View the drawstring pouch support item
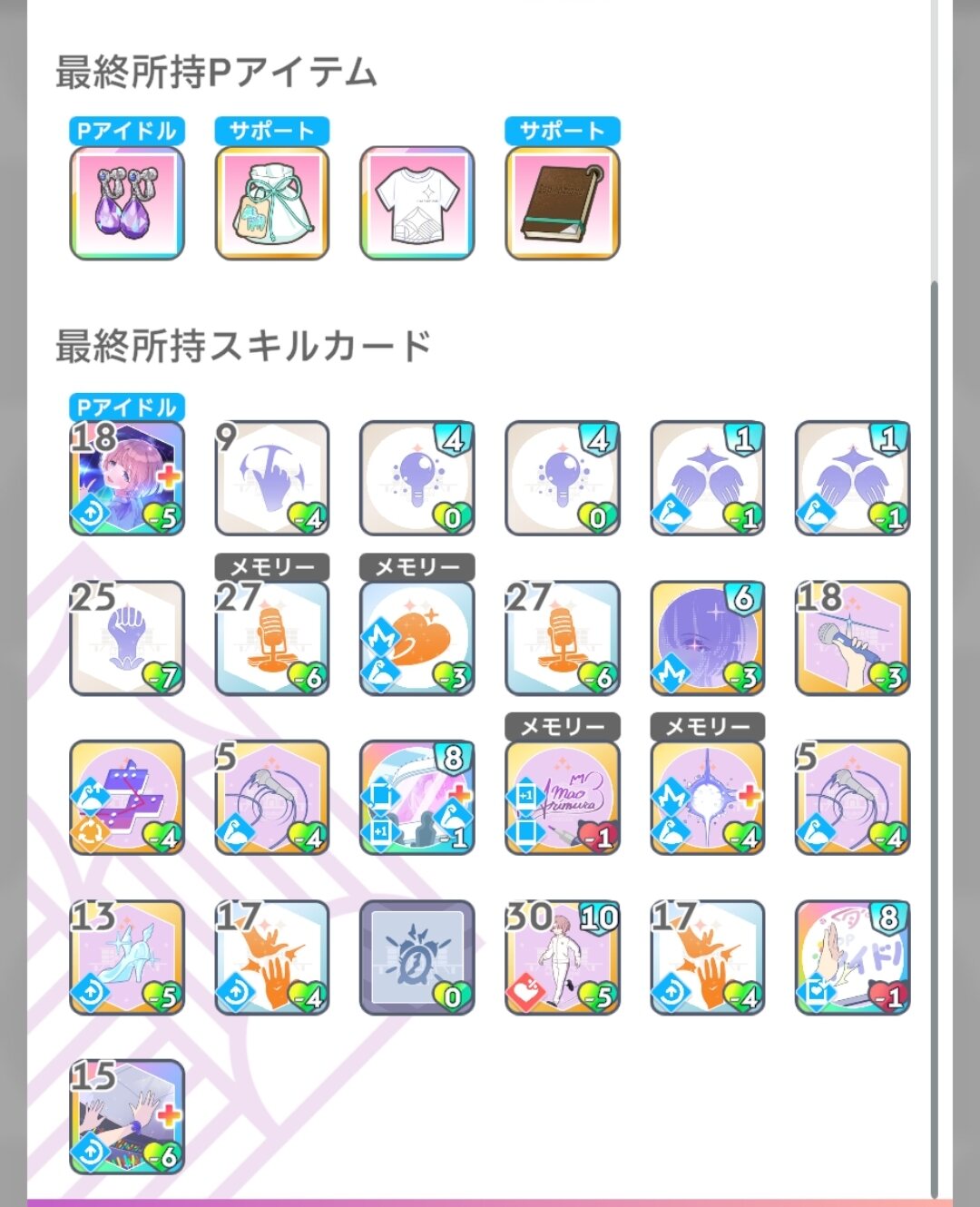Viewport: 980px width, 1207px height. [272, 204]
